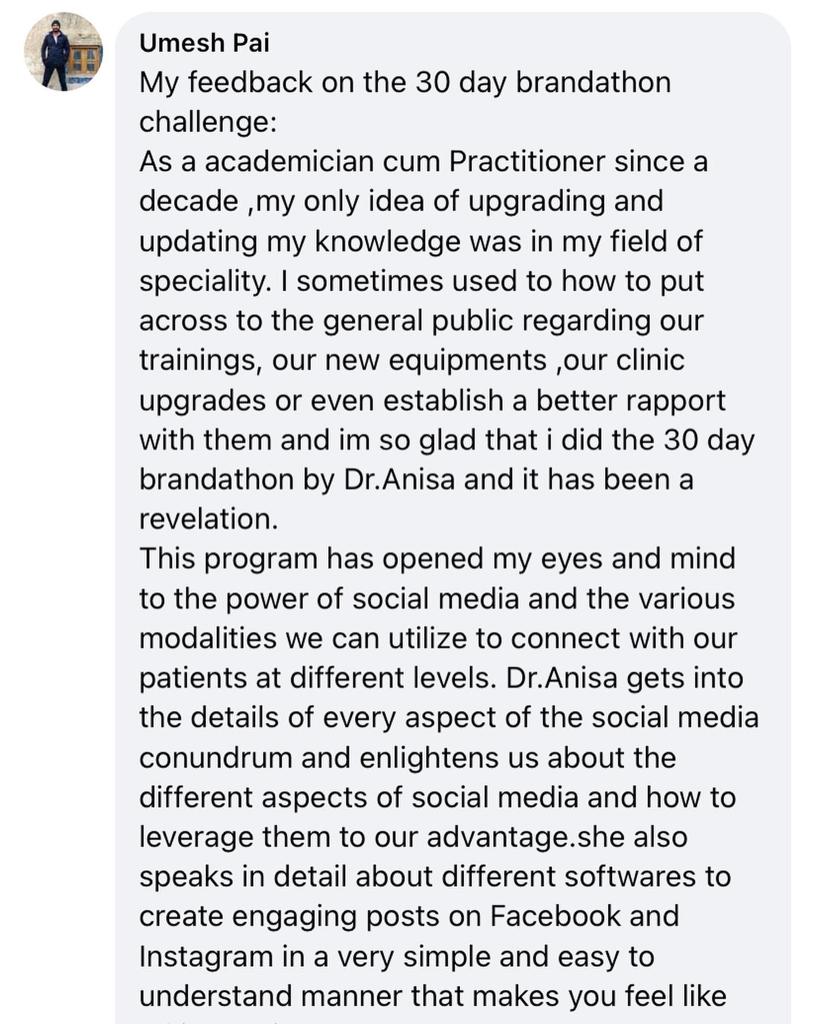Open Umesh Pai's profile picture
Screen dimensions: 819x1024
pyautogui.click(x=63, y=52)
